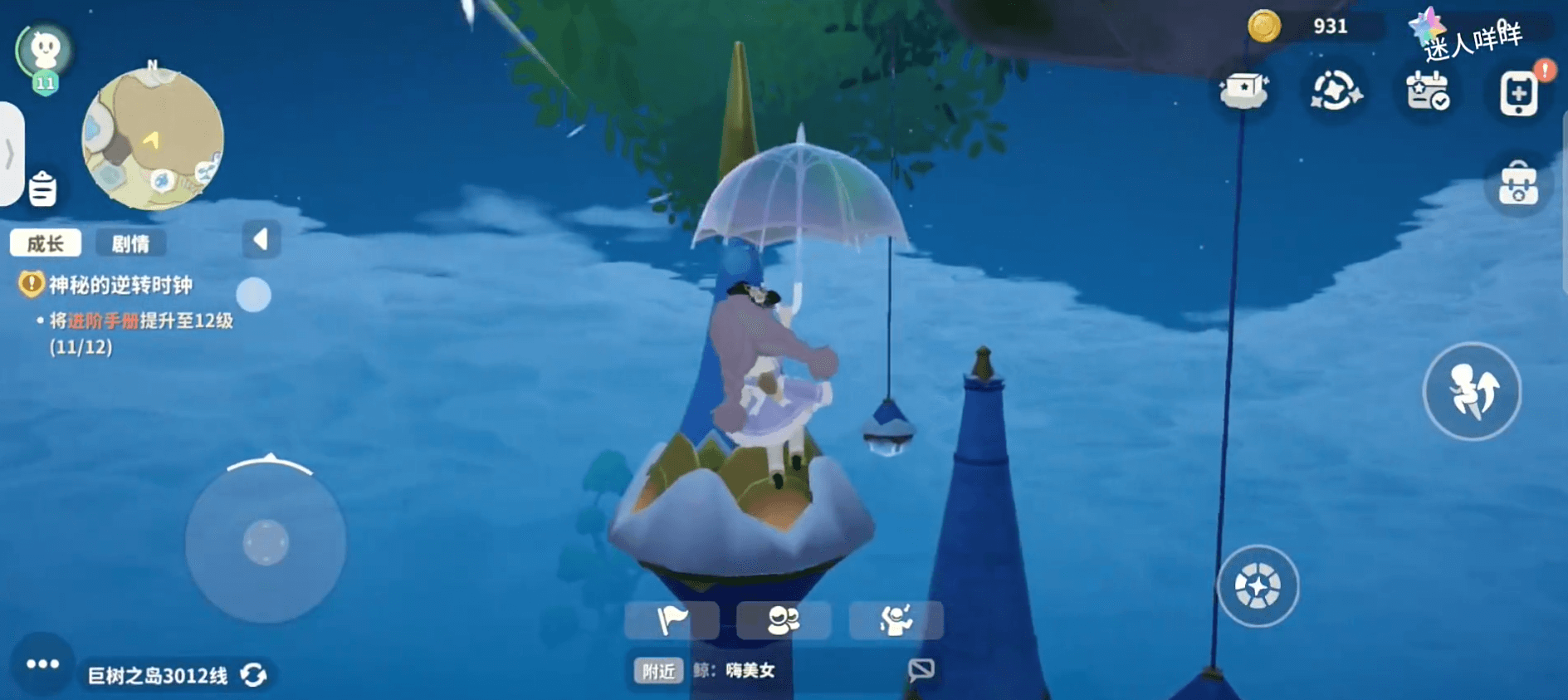
Task: Open the emote action button
Action: pos(896,620)
